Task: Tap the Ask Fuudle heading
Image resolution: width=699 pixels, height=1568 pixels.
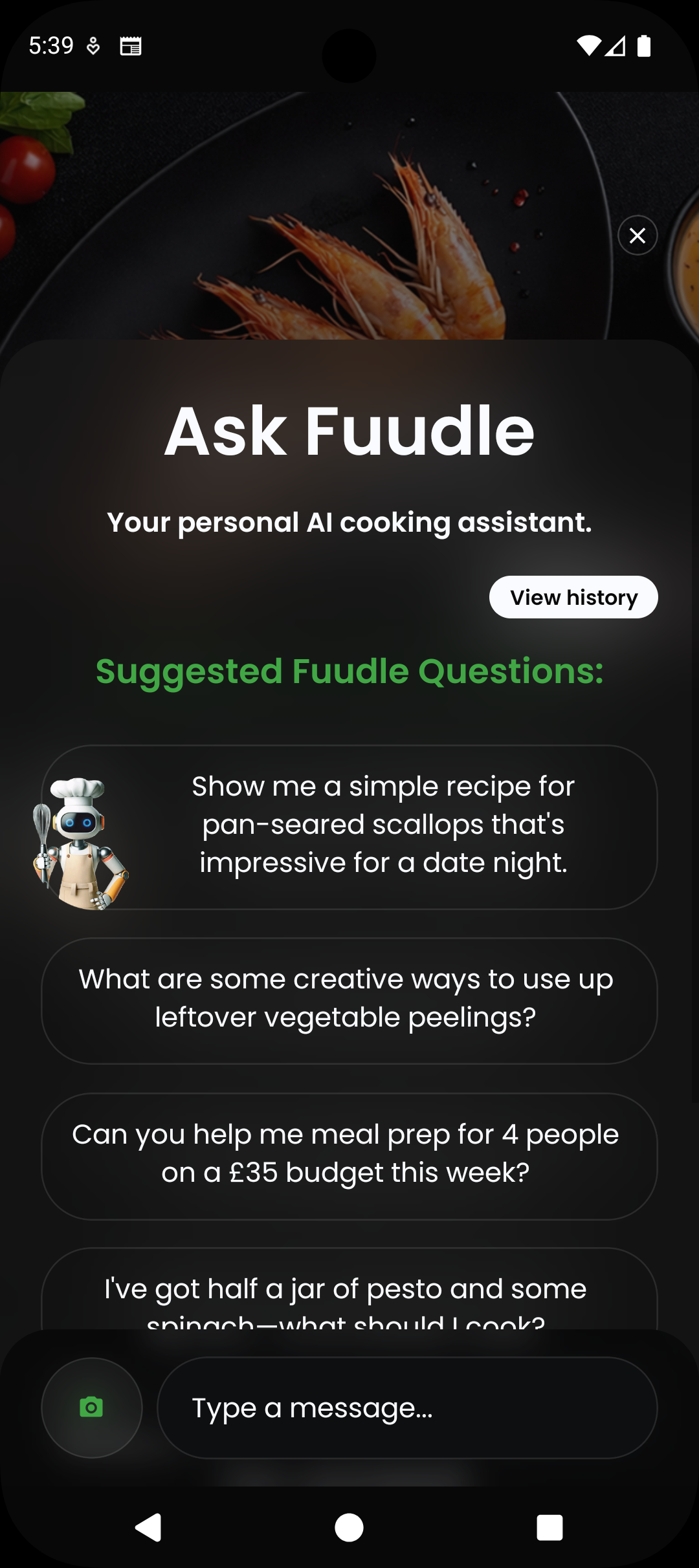Action: click(x=349, y=432)
